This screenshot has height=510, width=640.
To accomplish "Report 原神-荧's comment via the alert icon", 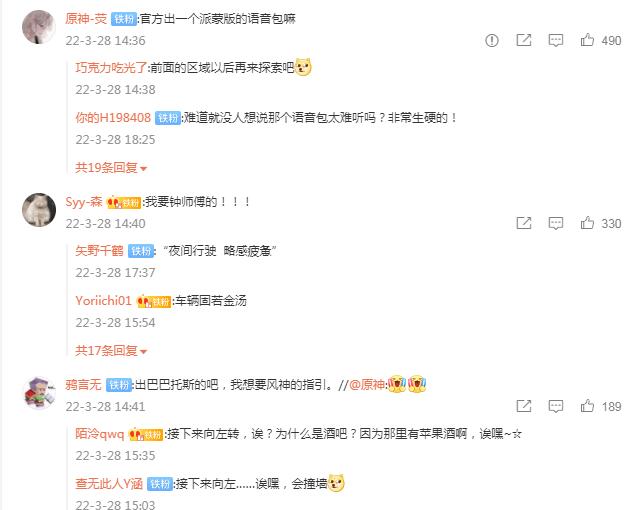I will tap(492, 41).
